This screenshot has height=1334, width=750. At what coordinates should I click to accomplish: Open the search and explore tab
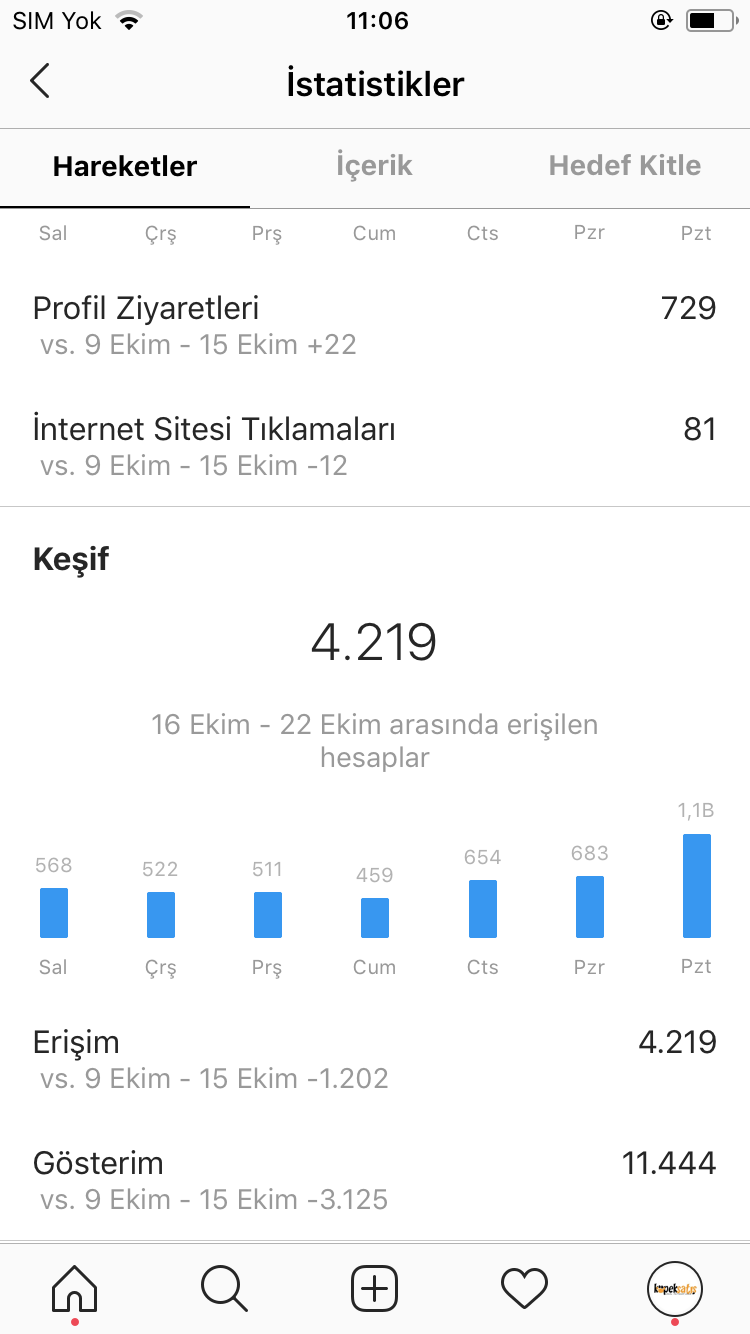[224, 1288]
